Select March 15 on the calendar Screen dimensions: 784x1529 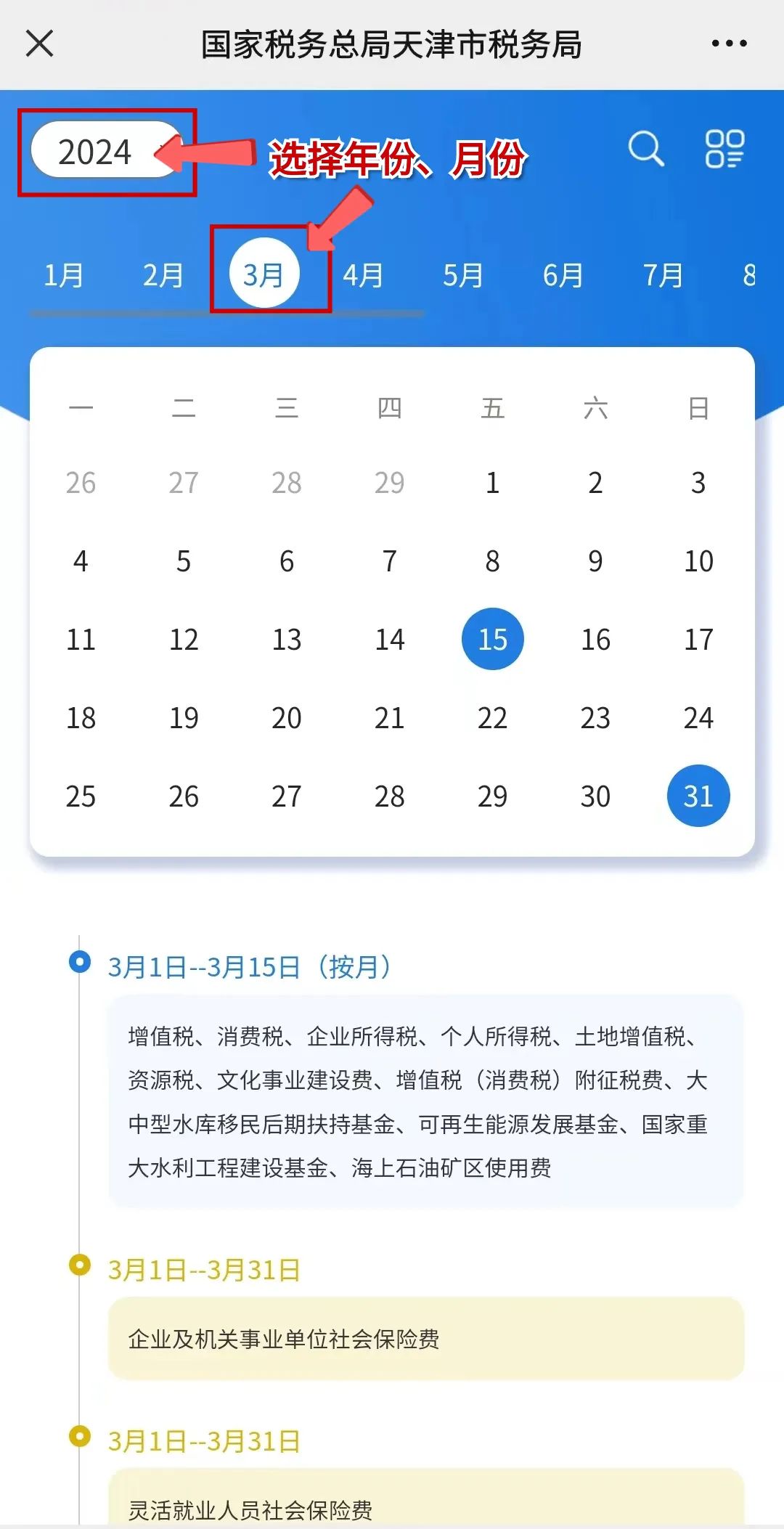[x=492, y=639]
